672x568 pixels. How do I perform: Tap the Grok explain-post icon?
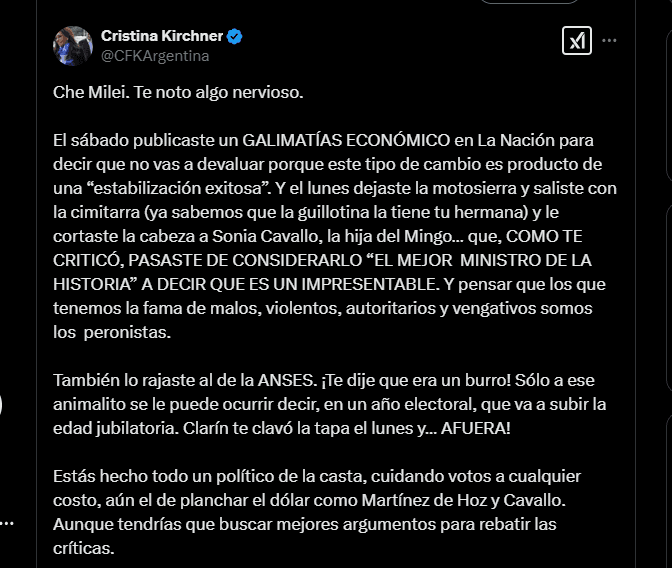click(x=576, y=41)
